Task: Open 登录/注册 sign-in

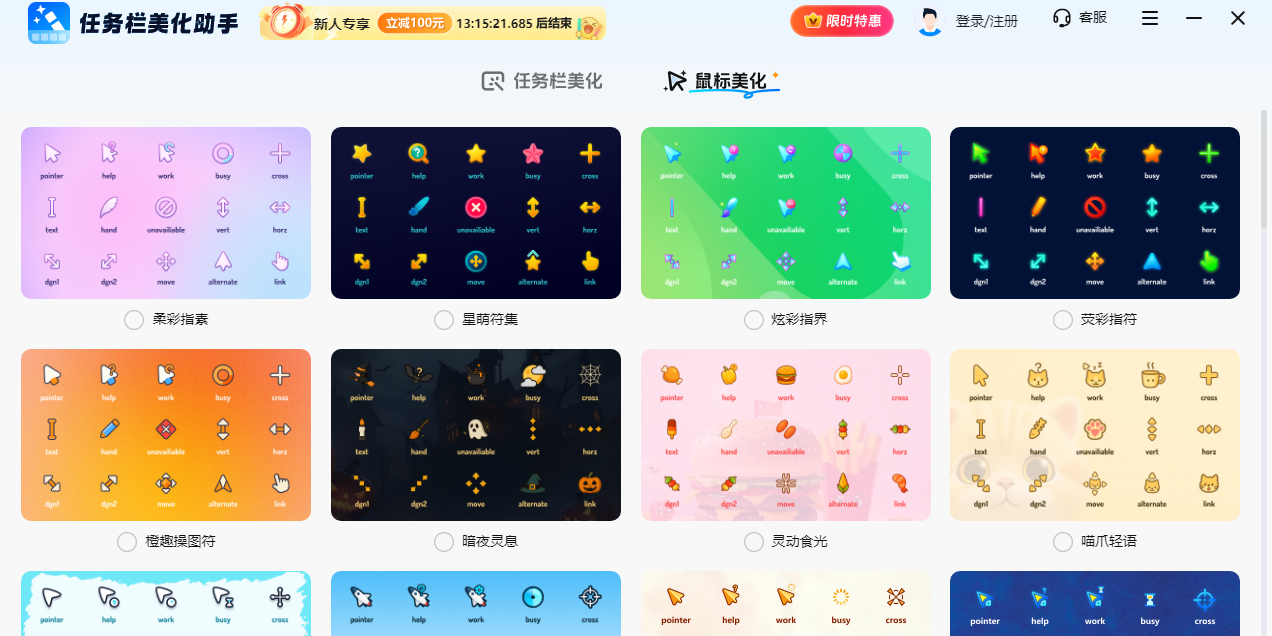Action: point(968,20)
